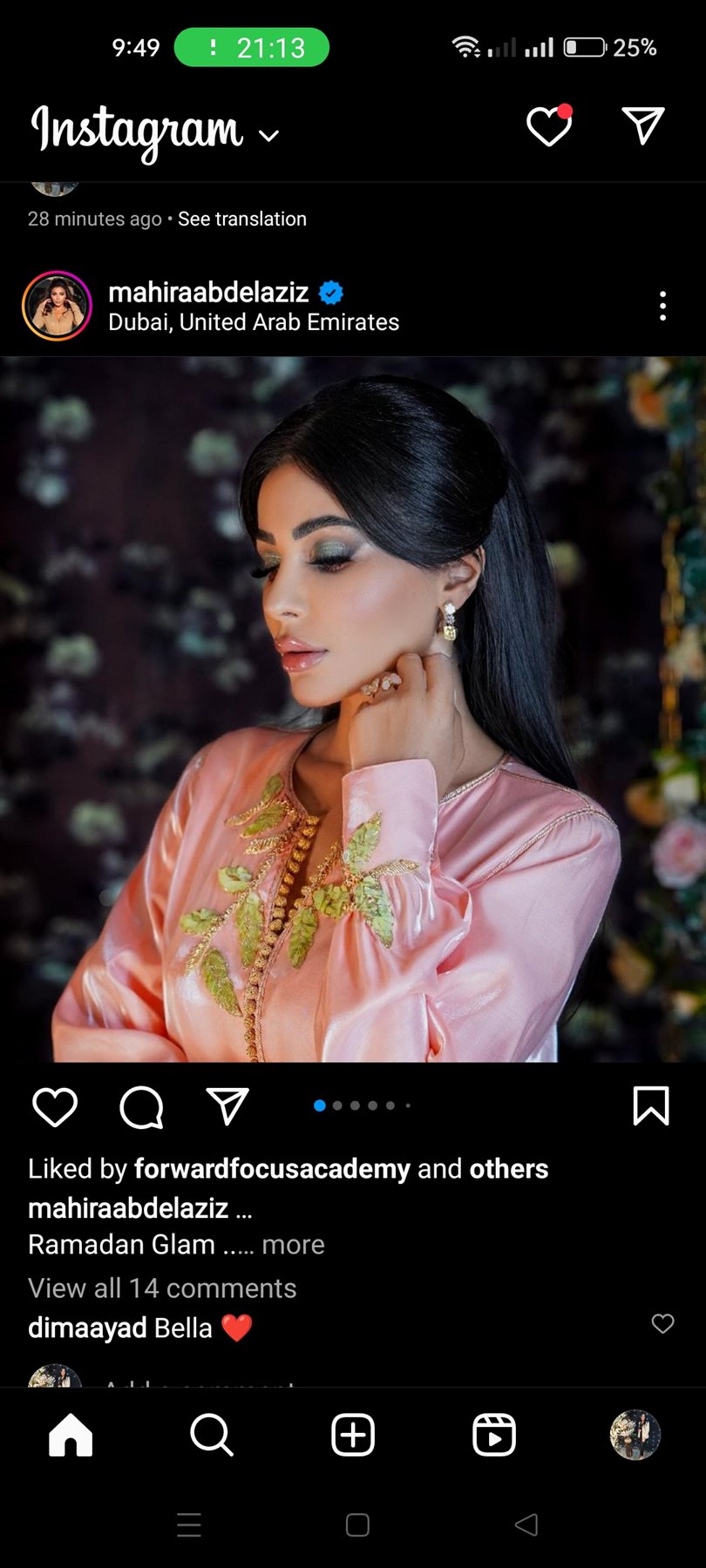The image size is (706, 1568).
Task: Like dimaayad's comment
Action: pos(662,1324)
